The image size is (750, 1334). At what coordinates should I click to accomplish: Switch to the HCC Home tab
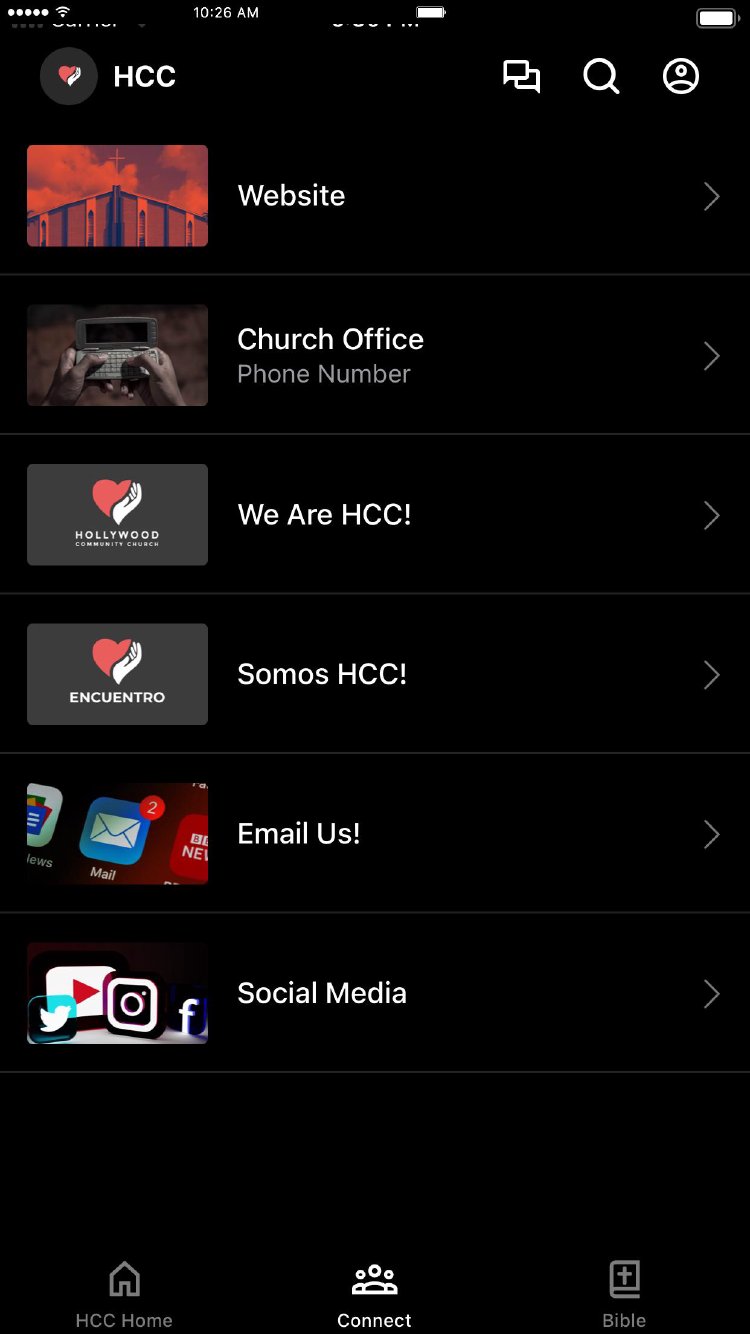[124, 1294]
